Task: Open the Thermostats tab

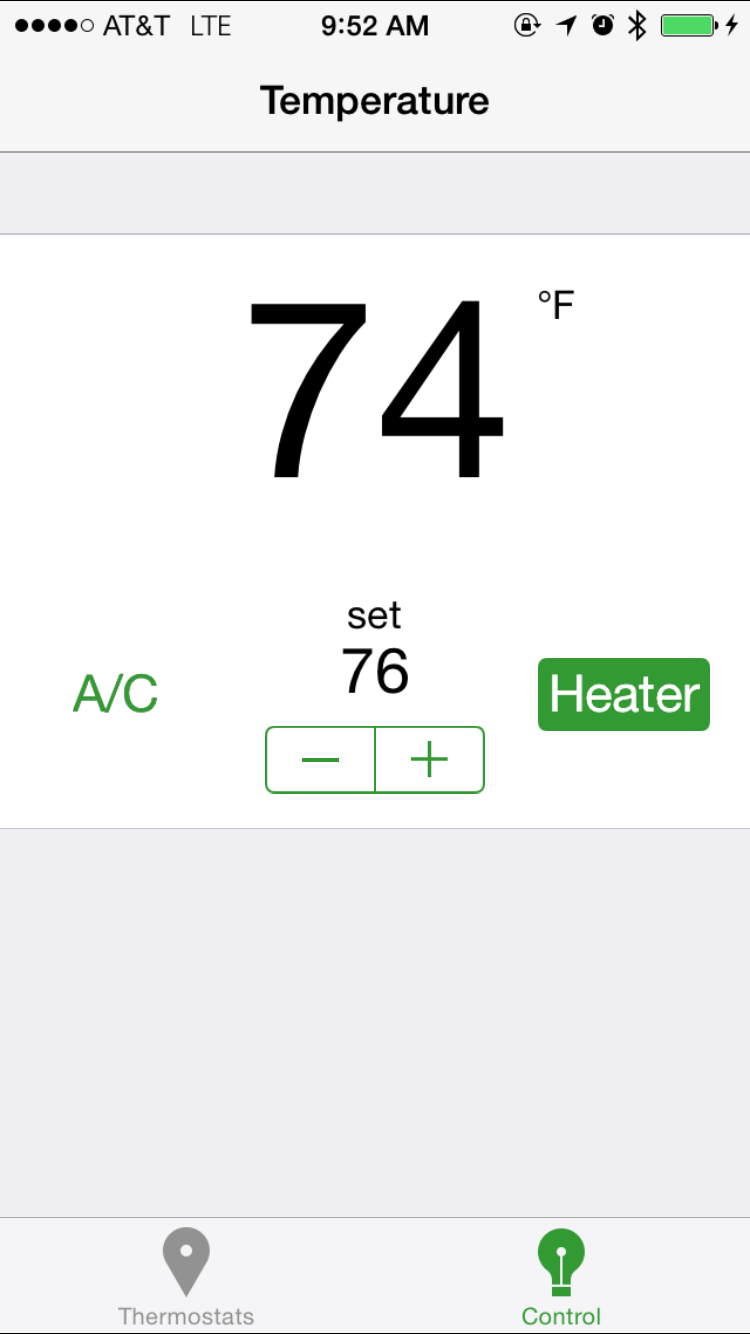Action: click(x=186, y=1277)
